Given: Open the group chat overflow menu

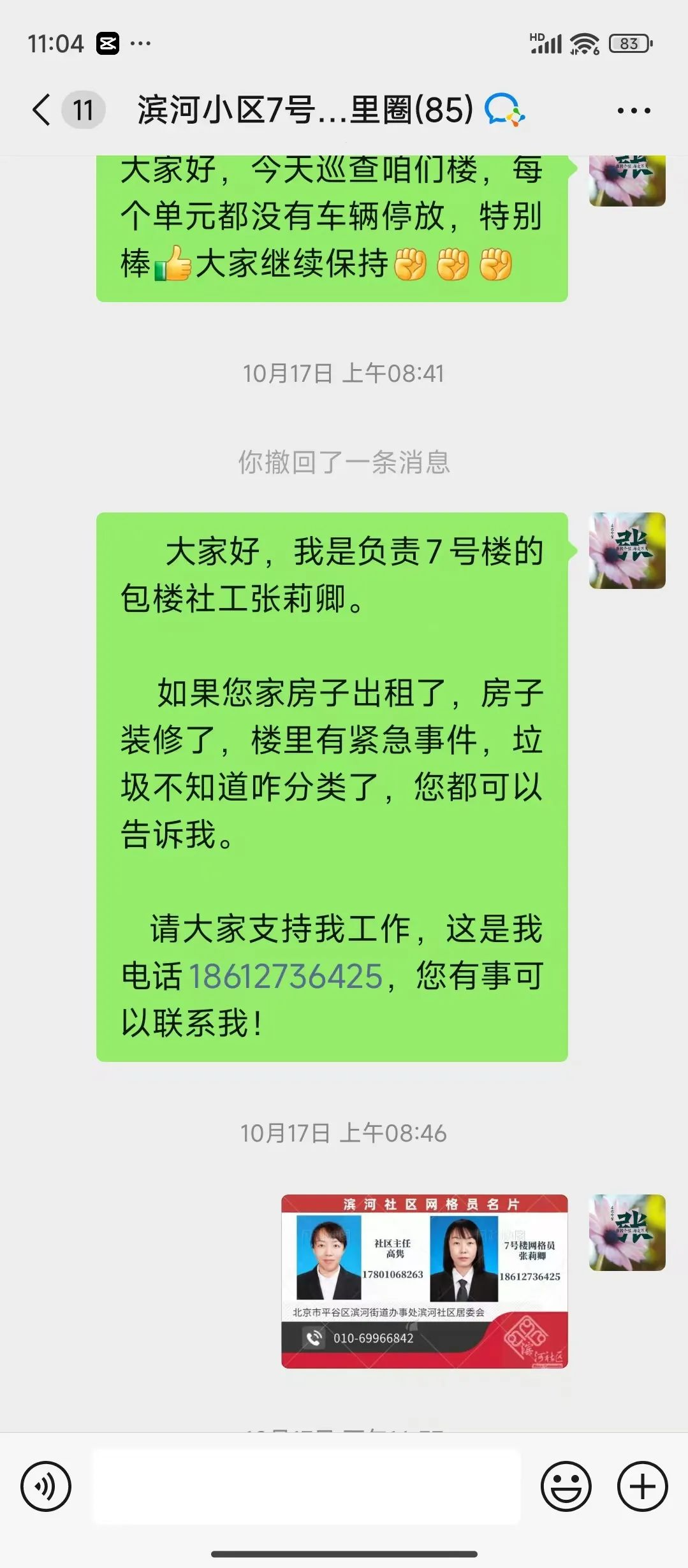Looking at the screenshot, I should click(x=633, y=110).
